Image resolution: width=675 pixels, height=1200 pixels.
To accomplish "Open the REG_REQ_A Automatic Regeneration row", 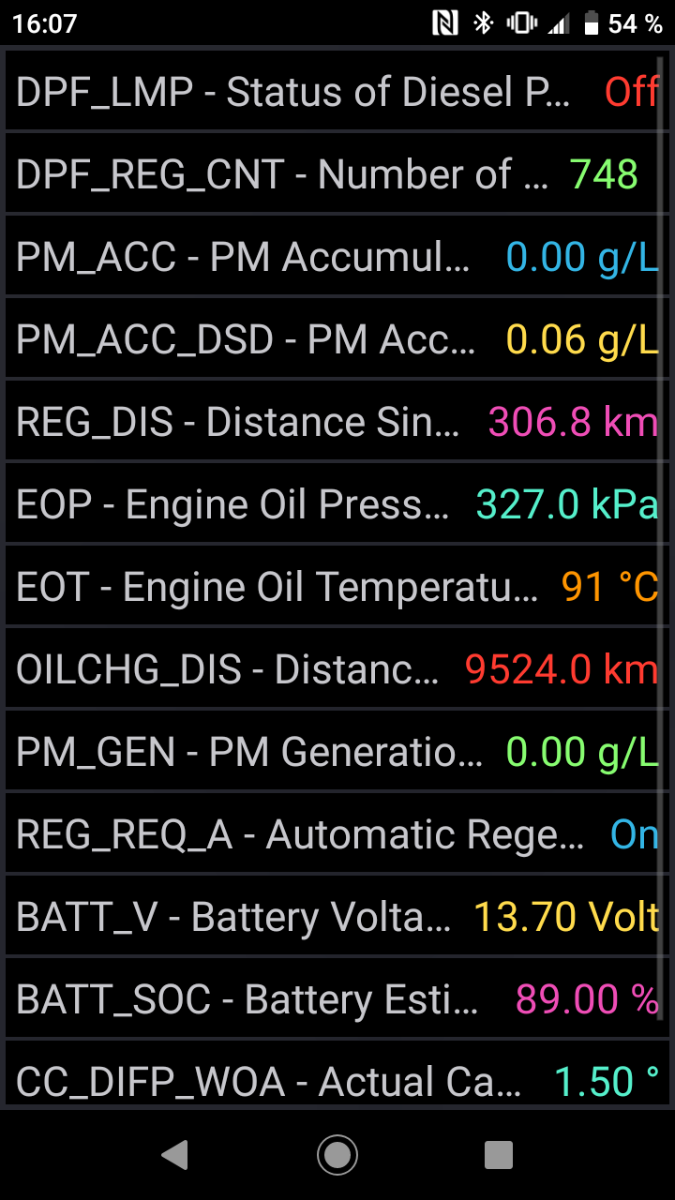I will coord(337,834).
